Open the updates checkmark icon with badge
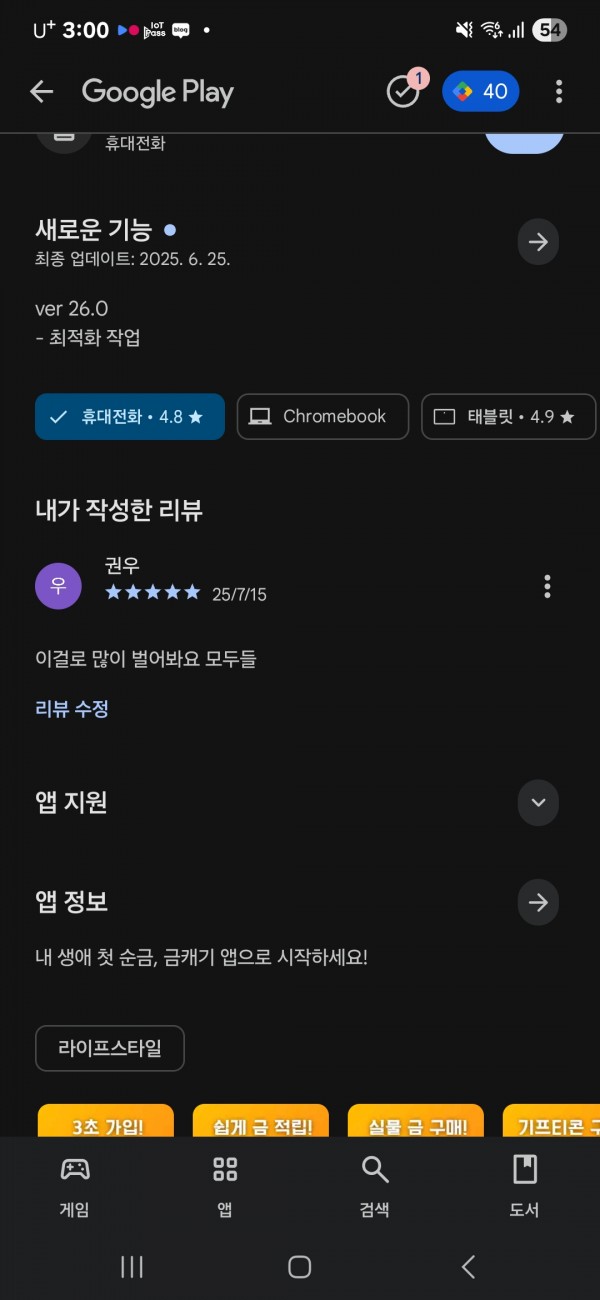The image size is (600, 1300). (x=405, y=90)
